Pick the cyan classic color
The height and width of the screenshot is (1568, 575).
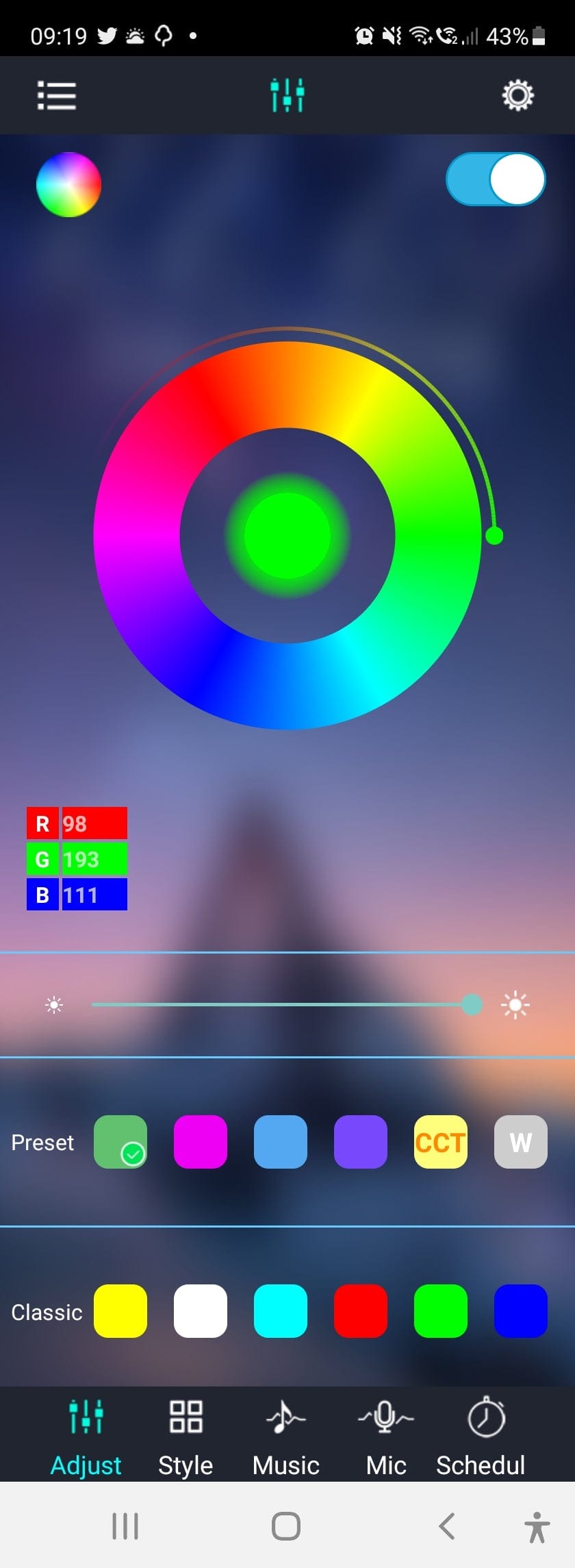click(x=280, y=1311)
